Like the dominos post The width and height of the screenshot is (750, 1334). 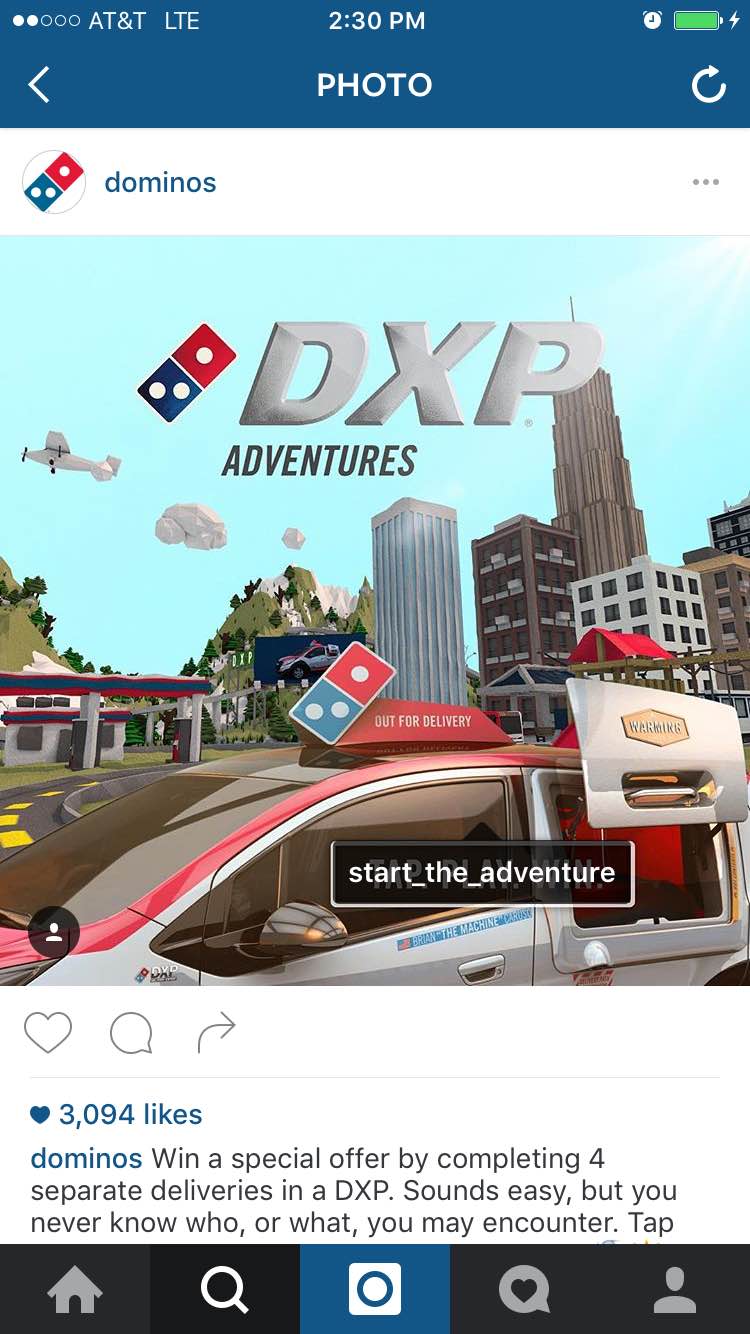tap(48, 1033)
